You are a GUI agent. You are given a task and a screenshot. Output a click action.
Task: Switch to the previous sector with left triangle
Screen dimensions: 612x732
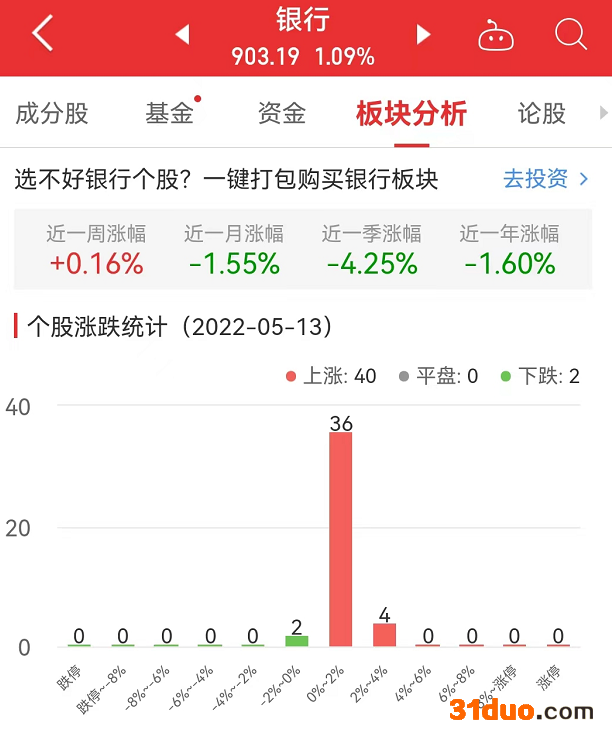click(182, 35)
